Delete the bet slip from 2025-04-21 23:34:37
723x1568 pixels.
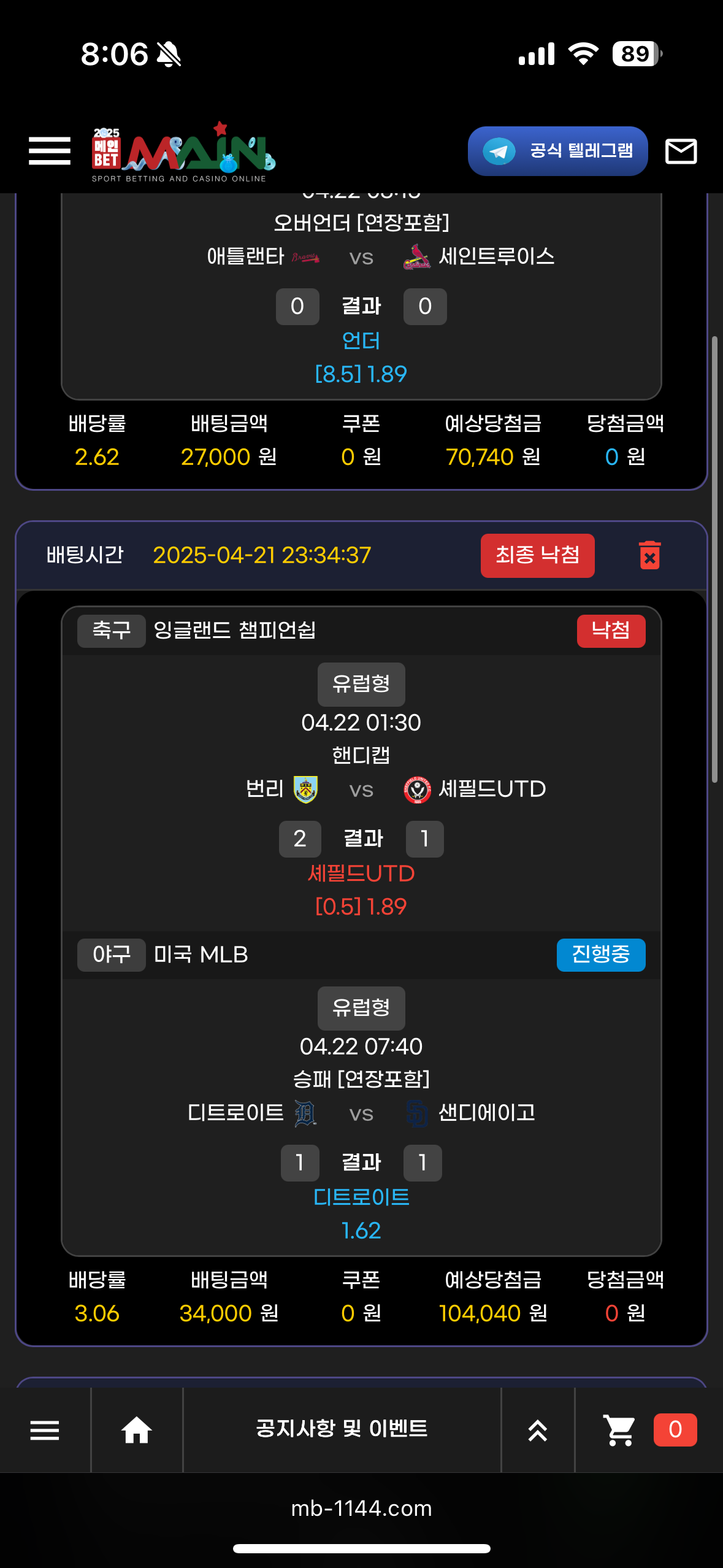click(x=649, y=555)
